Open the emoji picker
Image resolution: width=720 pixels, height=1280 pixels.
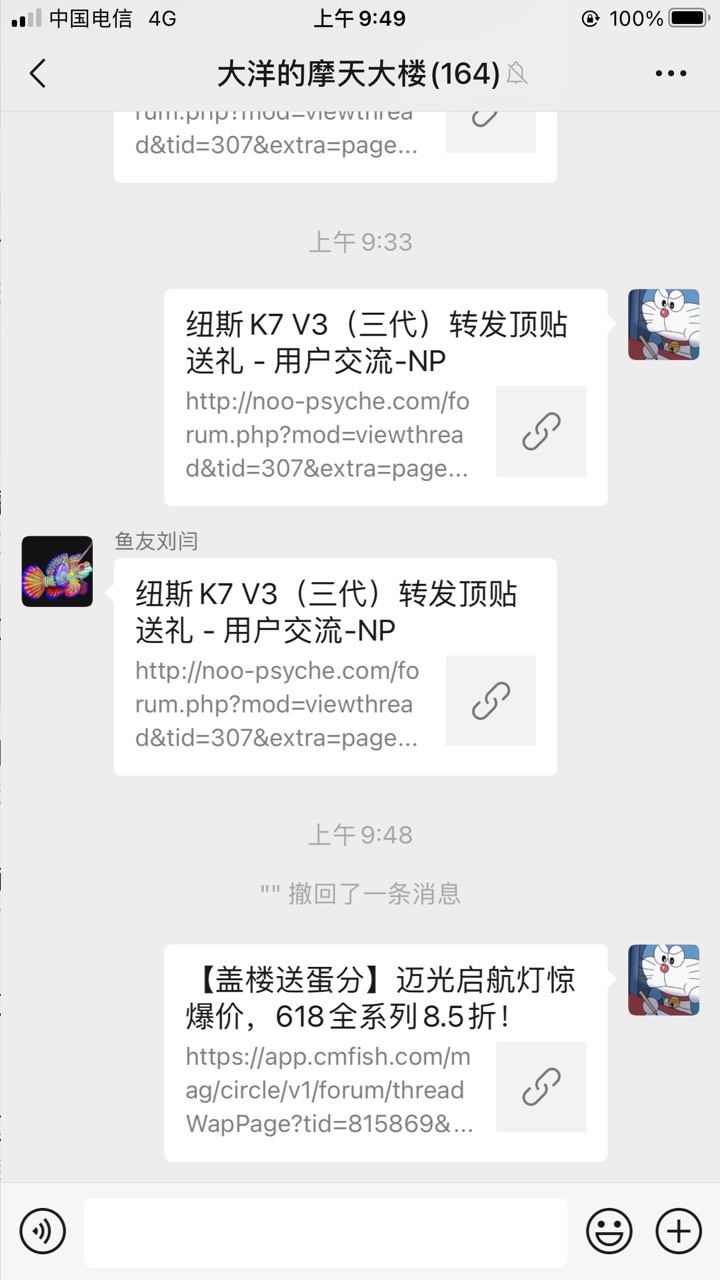pos(609,1230)
